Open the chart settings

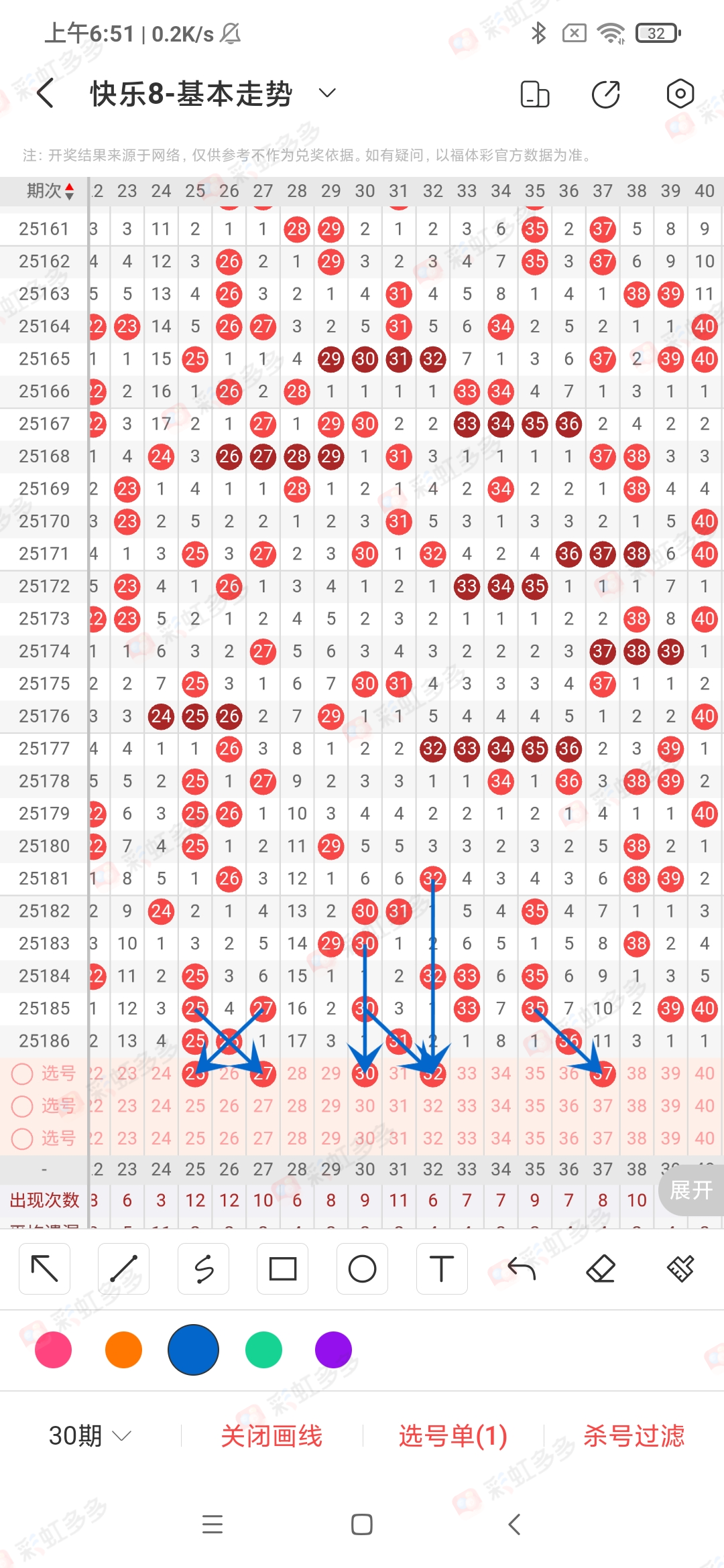tap(680, 94)
